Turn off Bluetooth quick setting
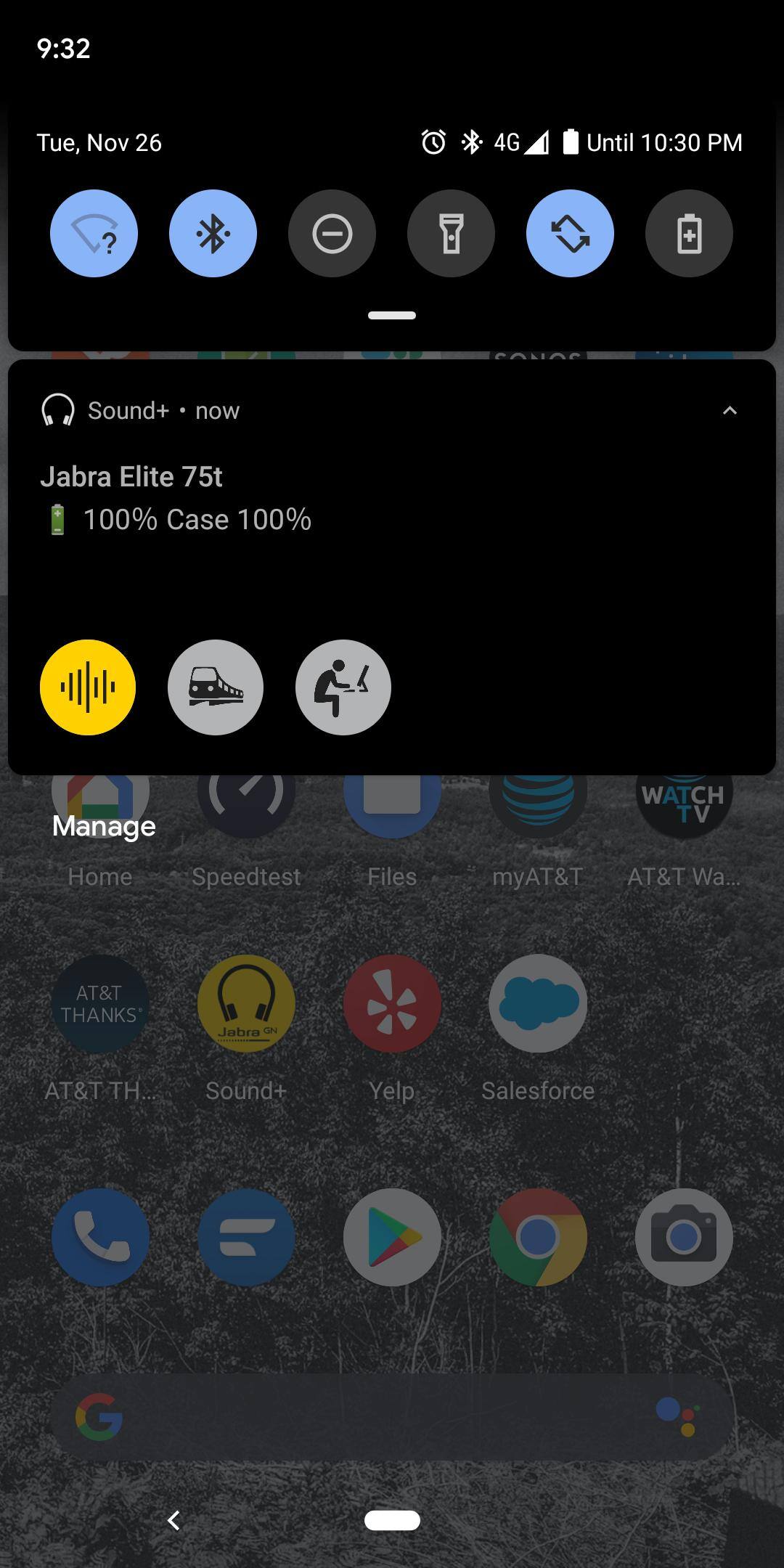The height and width of the screenshot is (1568, 784). click(213, 234)
